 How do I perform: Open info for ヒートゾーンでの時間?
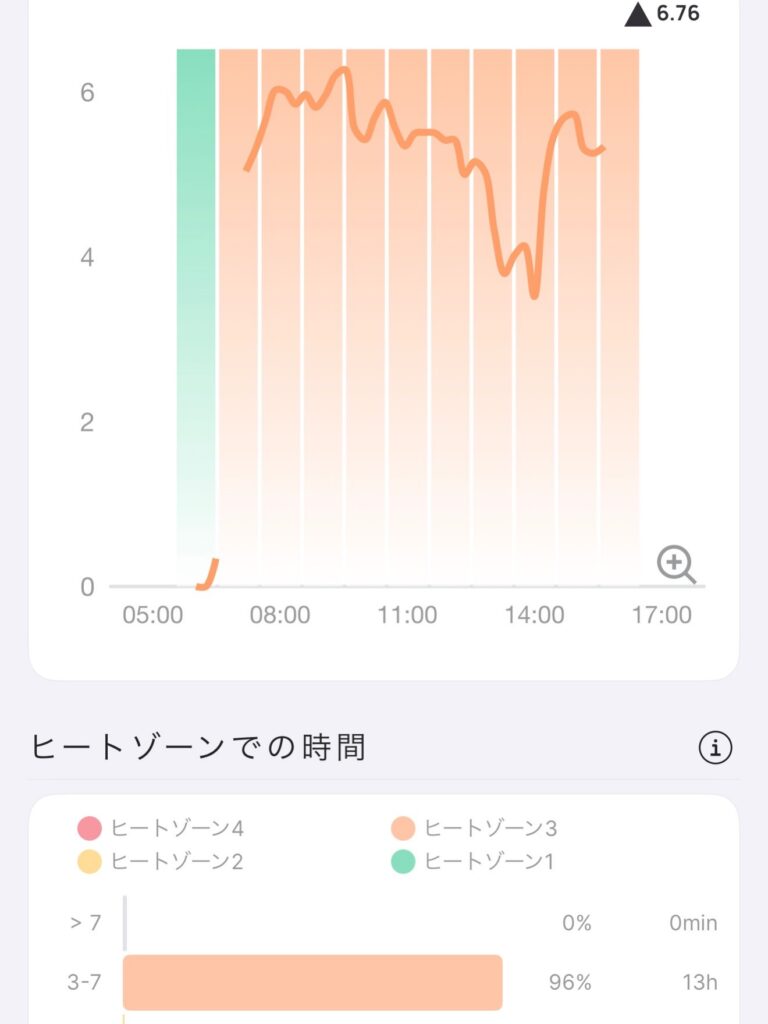[x=715, y=747]
